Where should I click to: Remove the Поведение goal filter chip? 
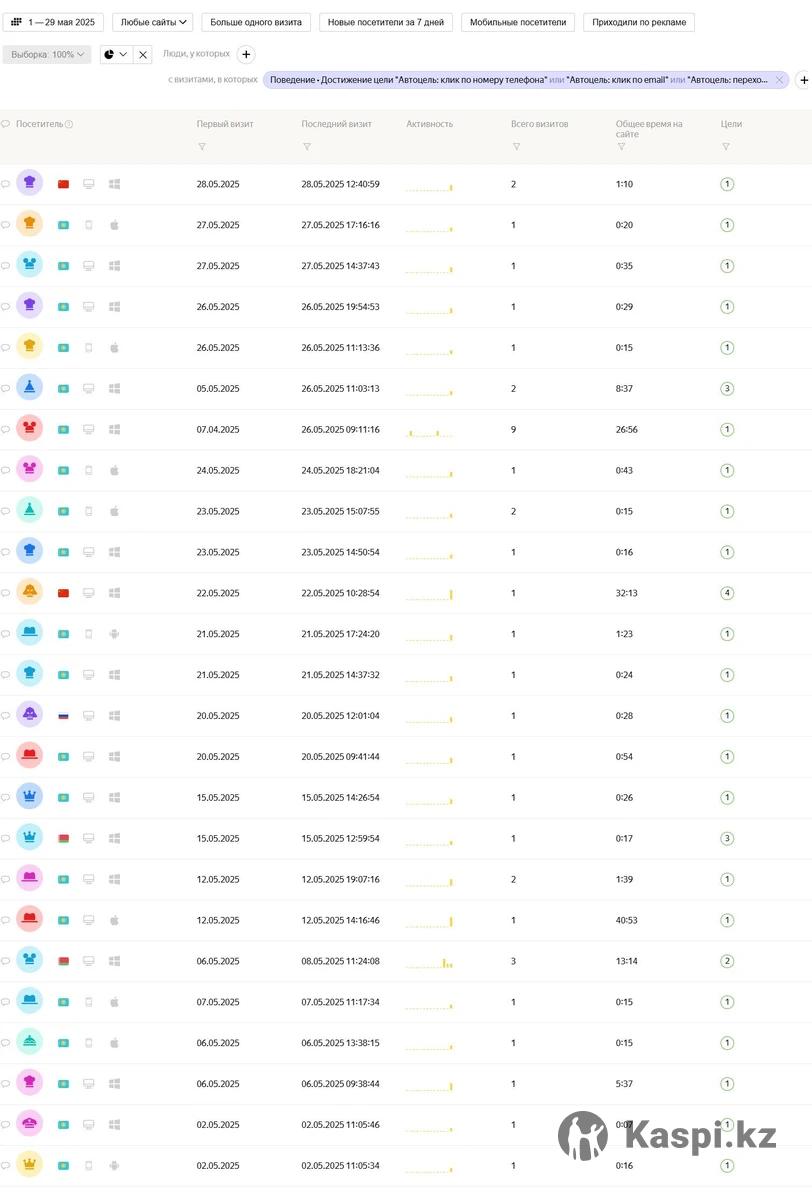pos(779,80)
